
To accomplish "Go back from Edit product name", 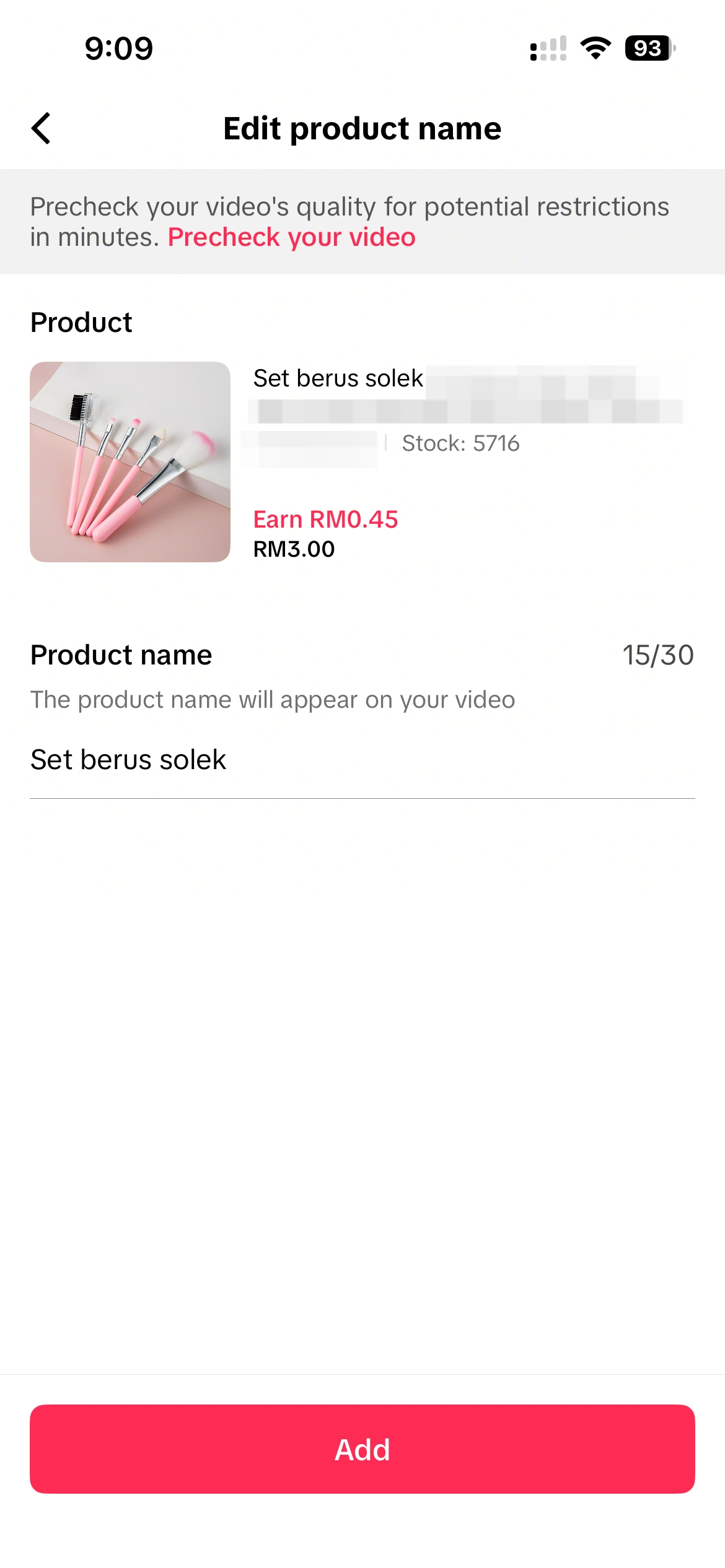I will pyautogui.click(x=41, y=129).
